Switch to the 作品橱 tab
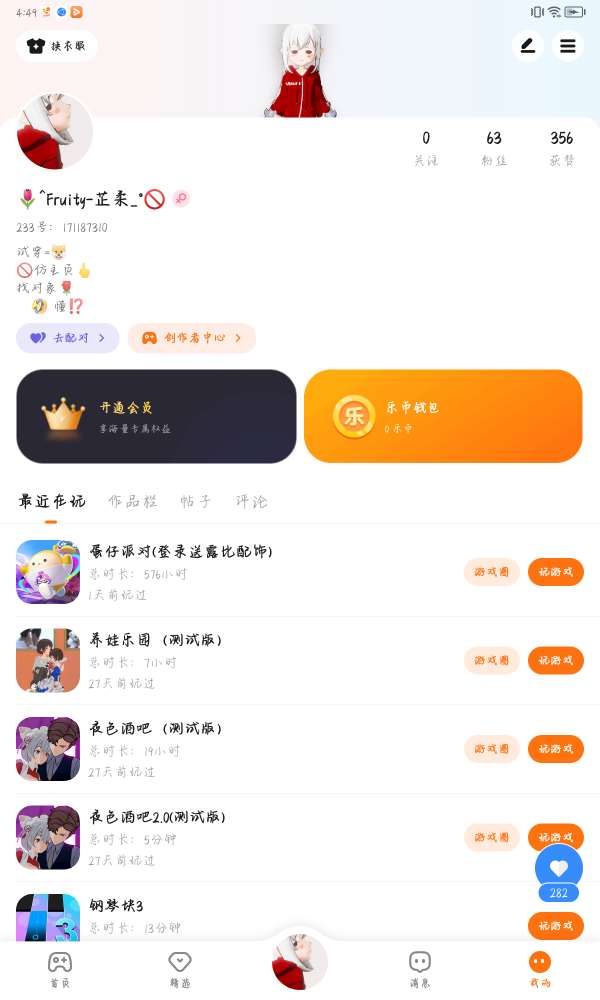This screenshot has height=1000, width=600. [133, 501]
